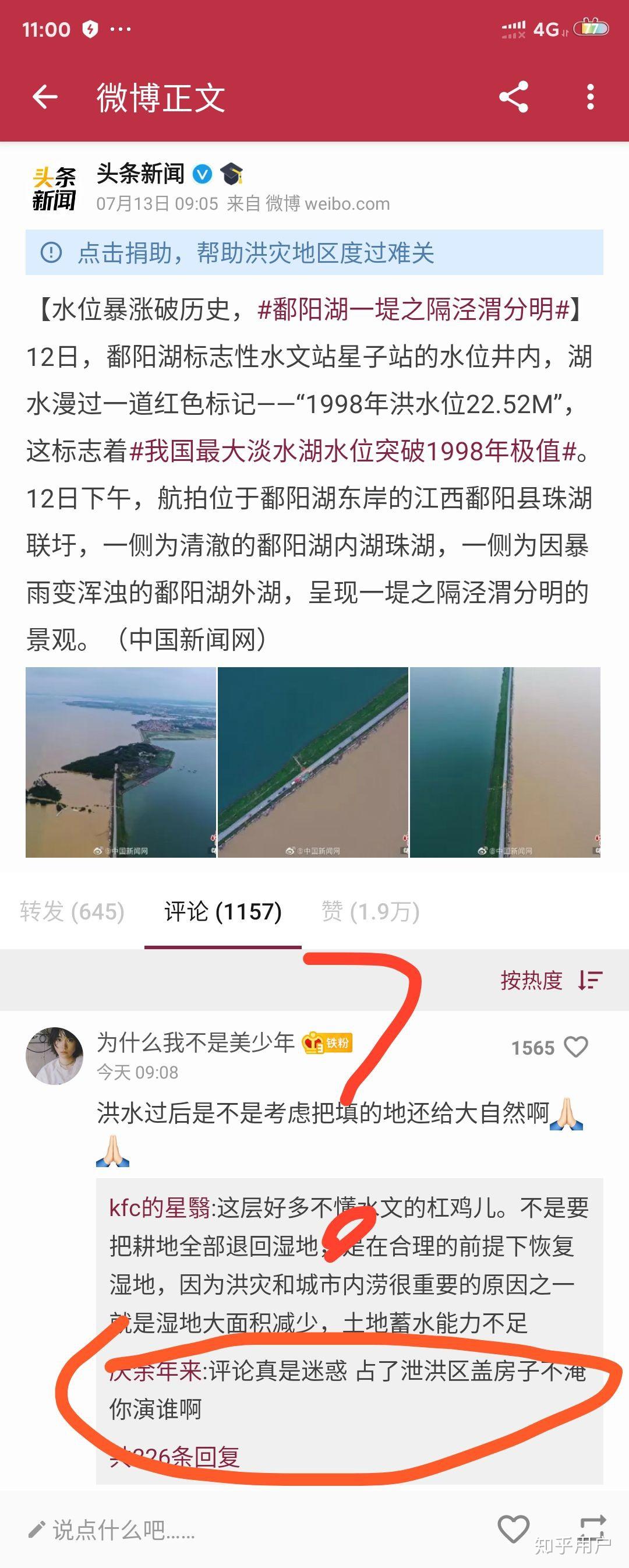
Task: Go back from the 微博正文 page
Action: (x=45, y=97)
